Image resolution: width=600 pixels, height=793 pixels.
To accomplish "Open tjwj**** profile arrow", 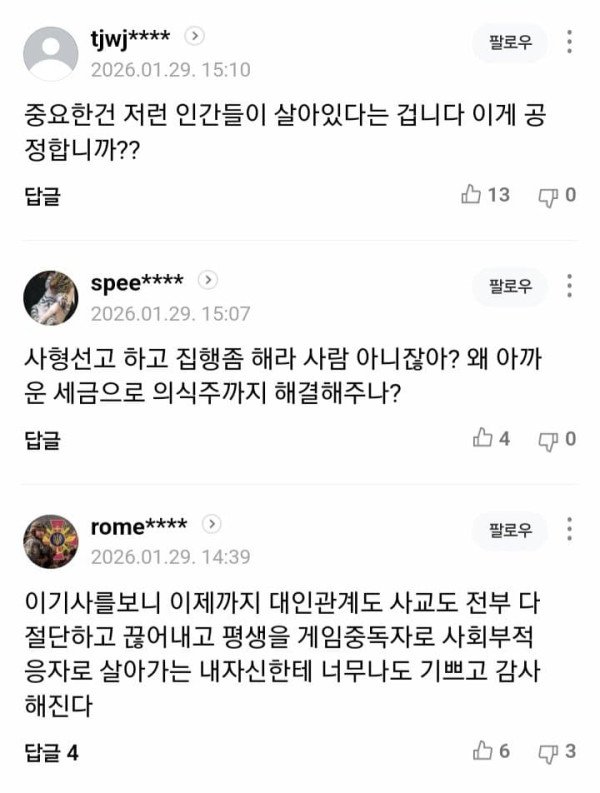I will 196,36.
